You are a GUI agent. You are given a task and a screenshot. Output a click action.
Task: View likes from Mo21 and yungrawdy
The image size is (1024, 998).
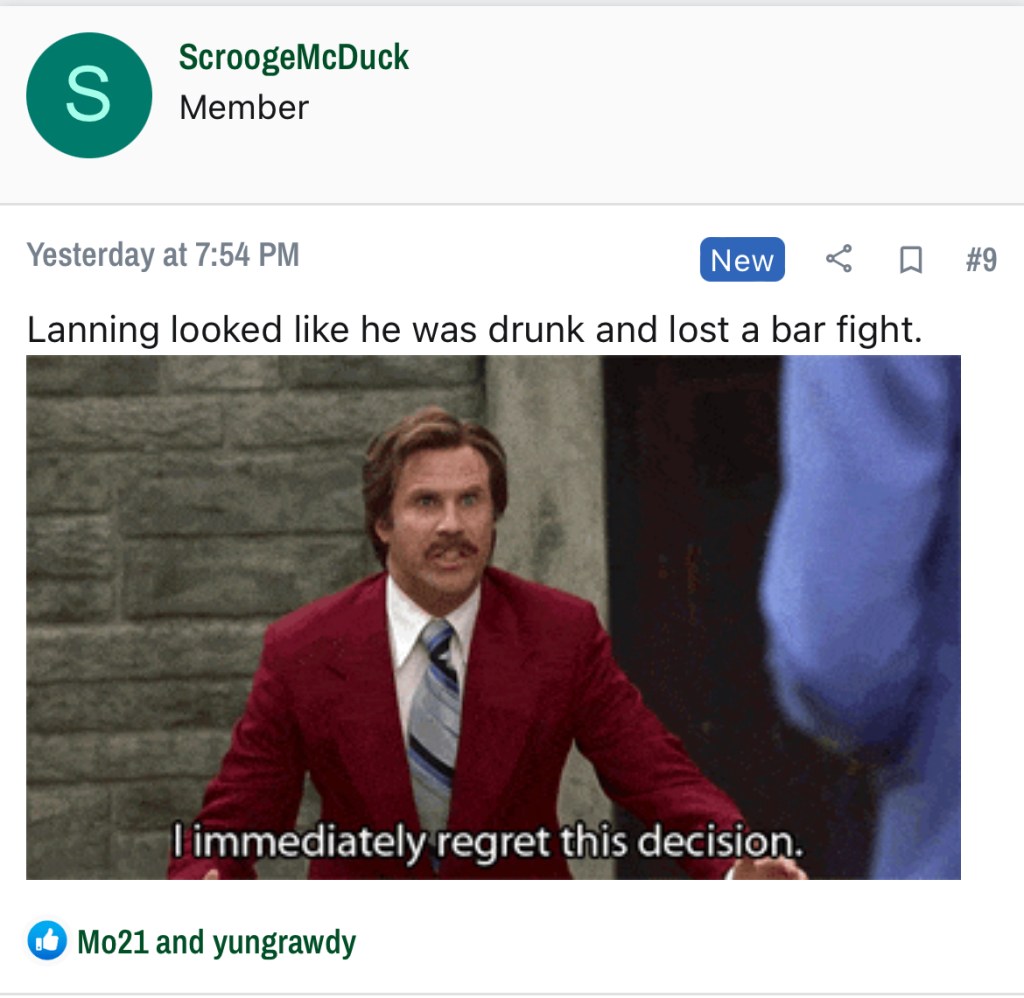pyautogui.click(x=215, y=942)
